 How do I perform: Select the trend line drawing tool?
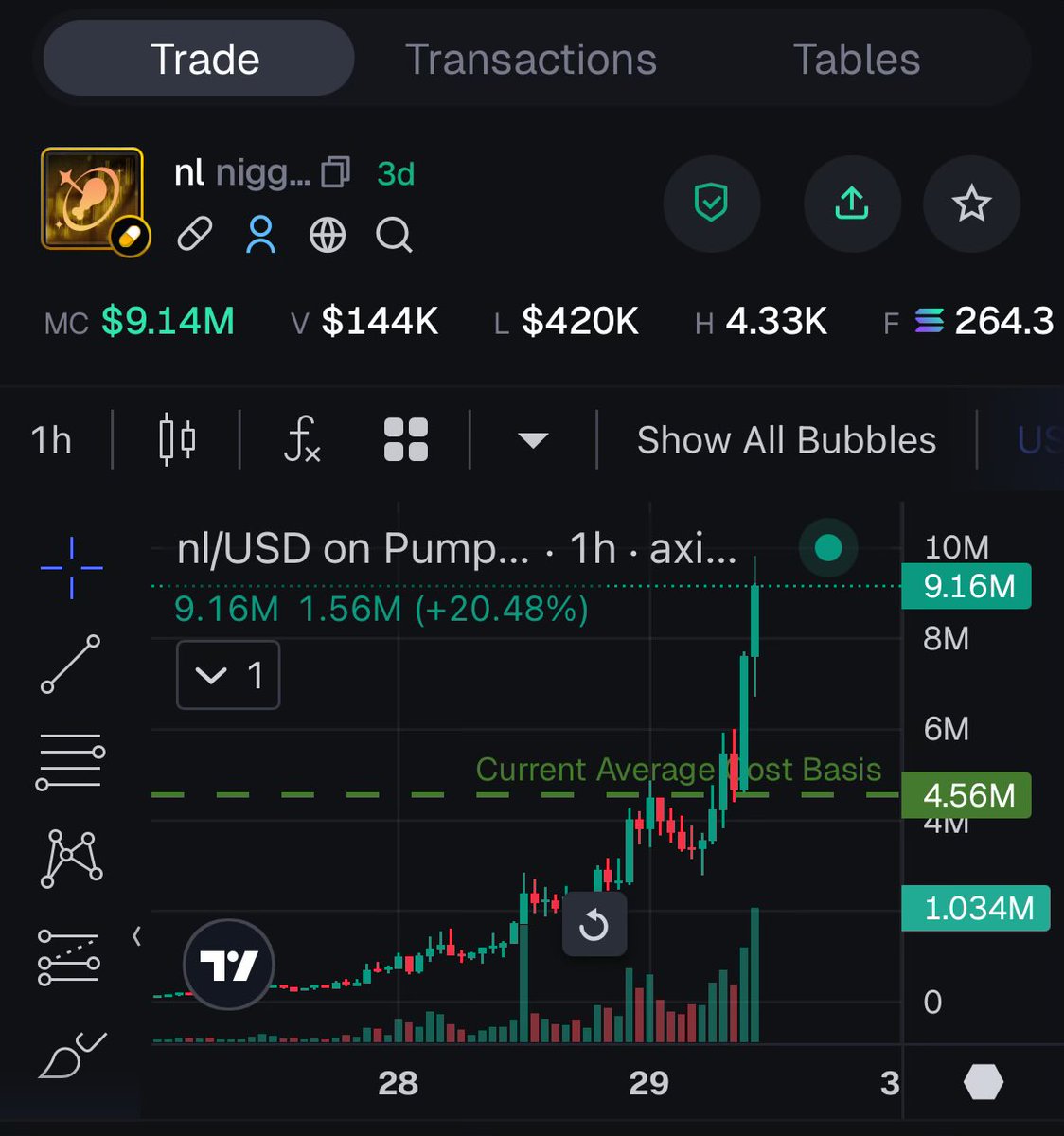71,664
